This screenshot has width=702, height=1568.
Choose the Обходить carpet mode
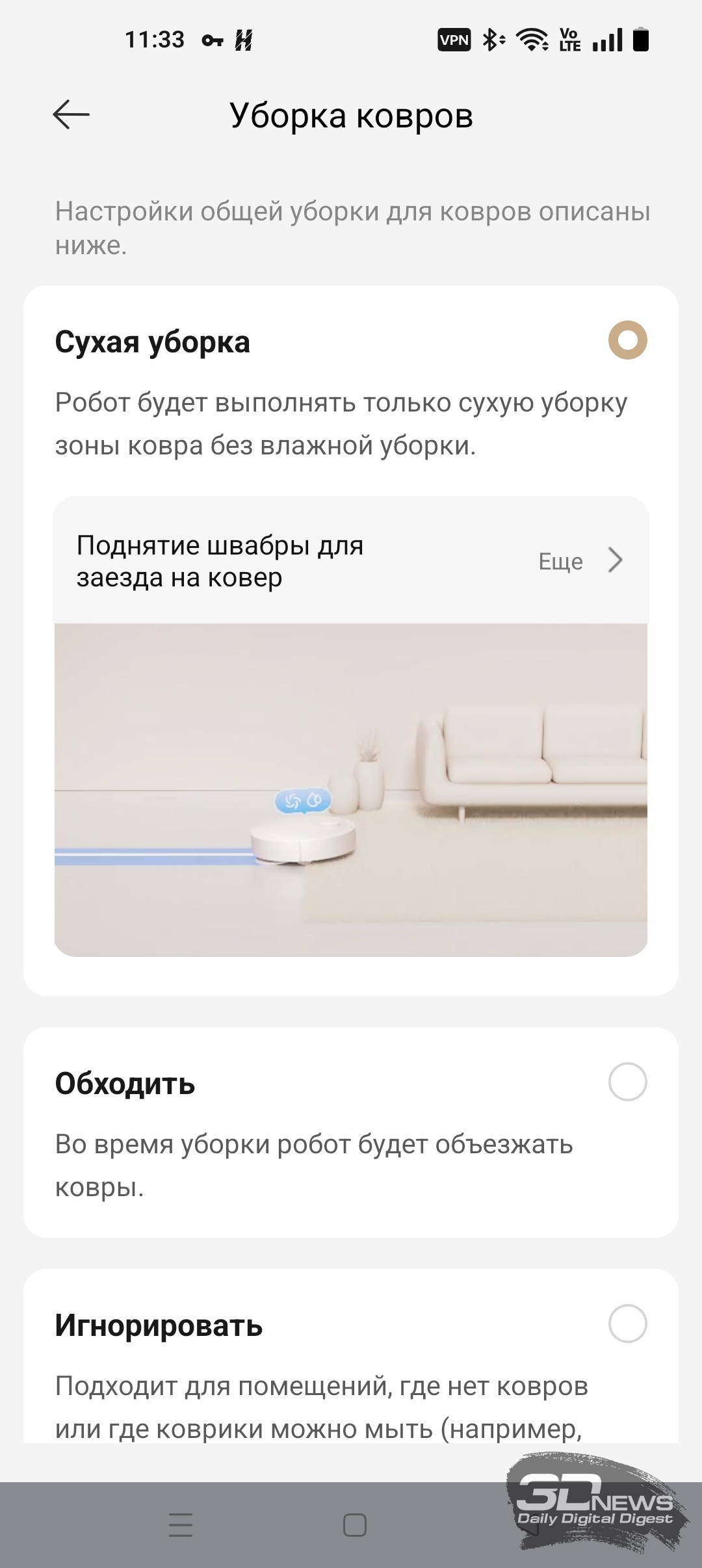[627, 1082]
